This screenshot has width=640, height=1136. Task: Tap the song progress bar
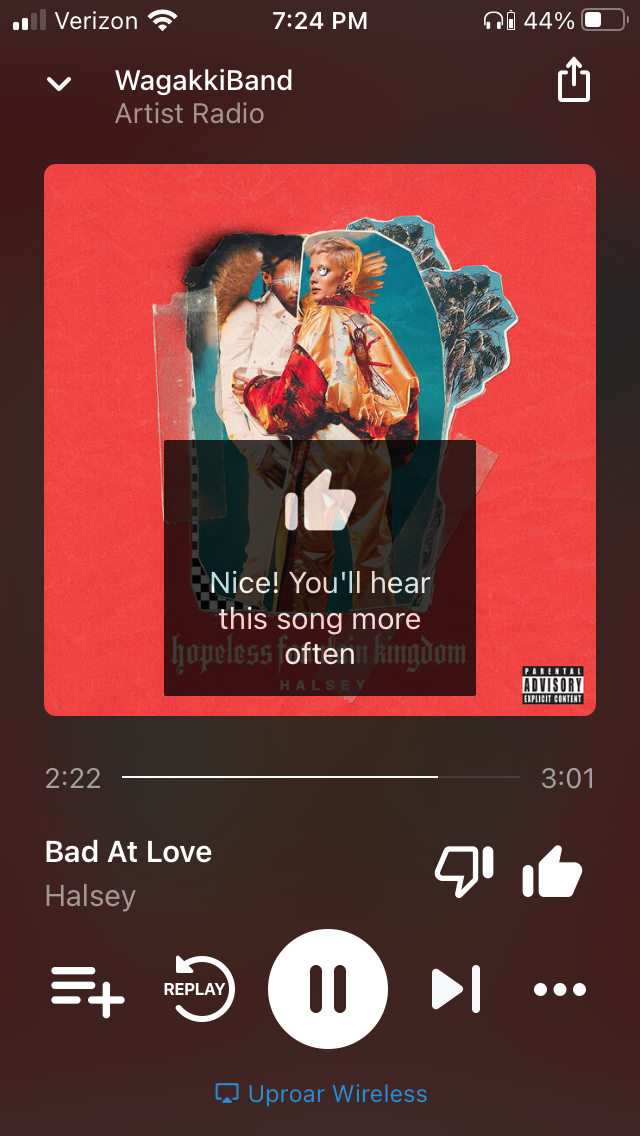320,777
